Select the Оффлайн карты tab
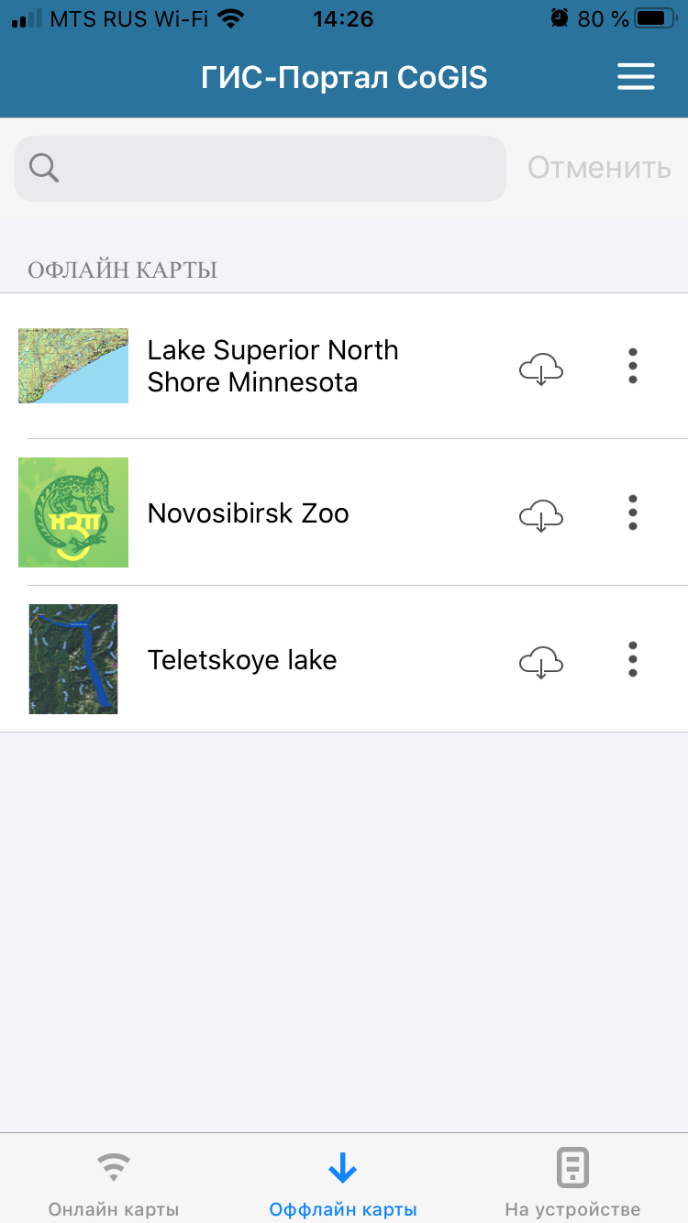 (x=343, y=1183)
